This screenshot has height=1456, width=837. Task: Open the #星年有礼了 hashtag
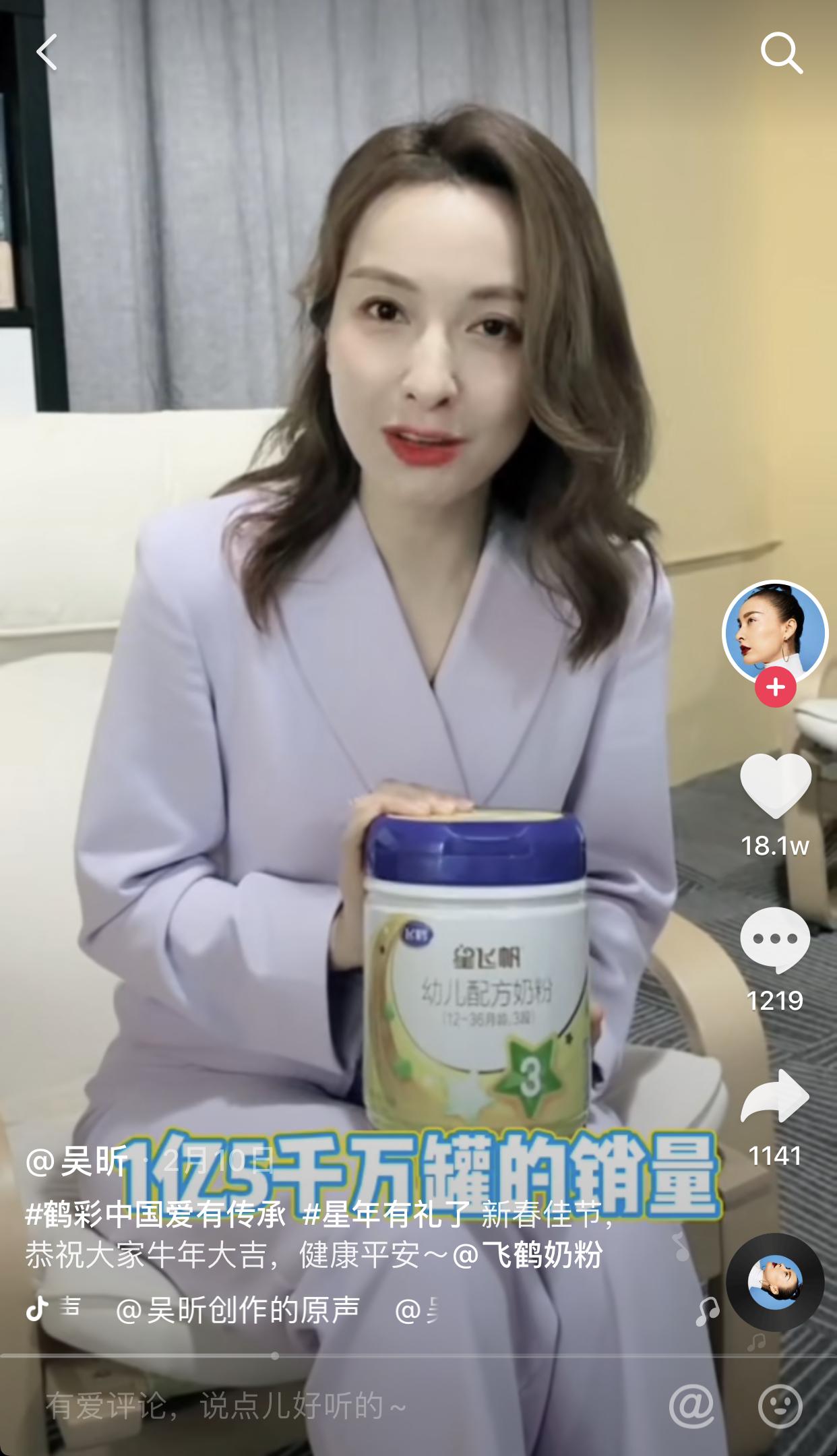(386, 1215)
